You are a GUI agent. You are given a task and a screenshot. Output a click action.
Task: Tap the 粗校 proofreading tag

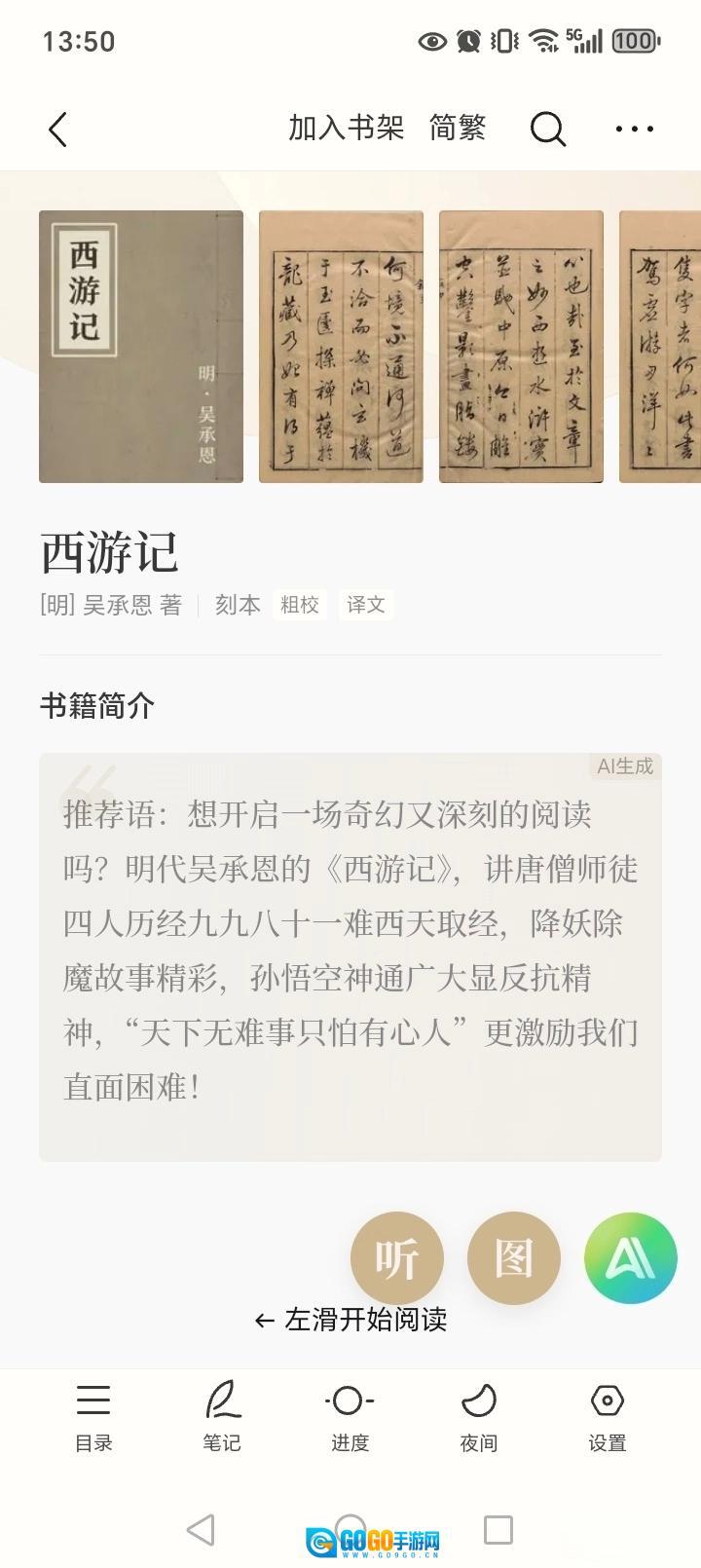pos(300,605)
